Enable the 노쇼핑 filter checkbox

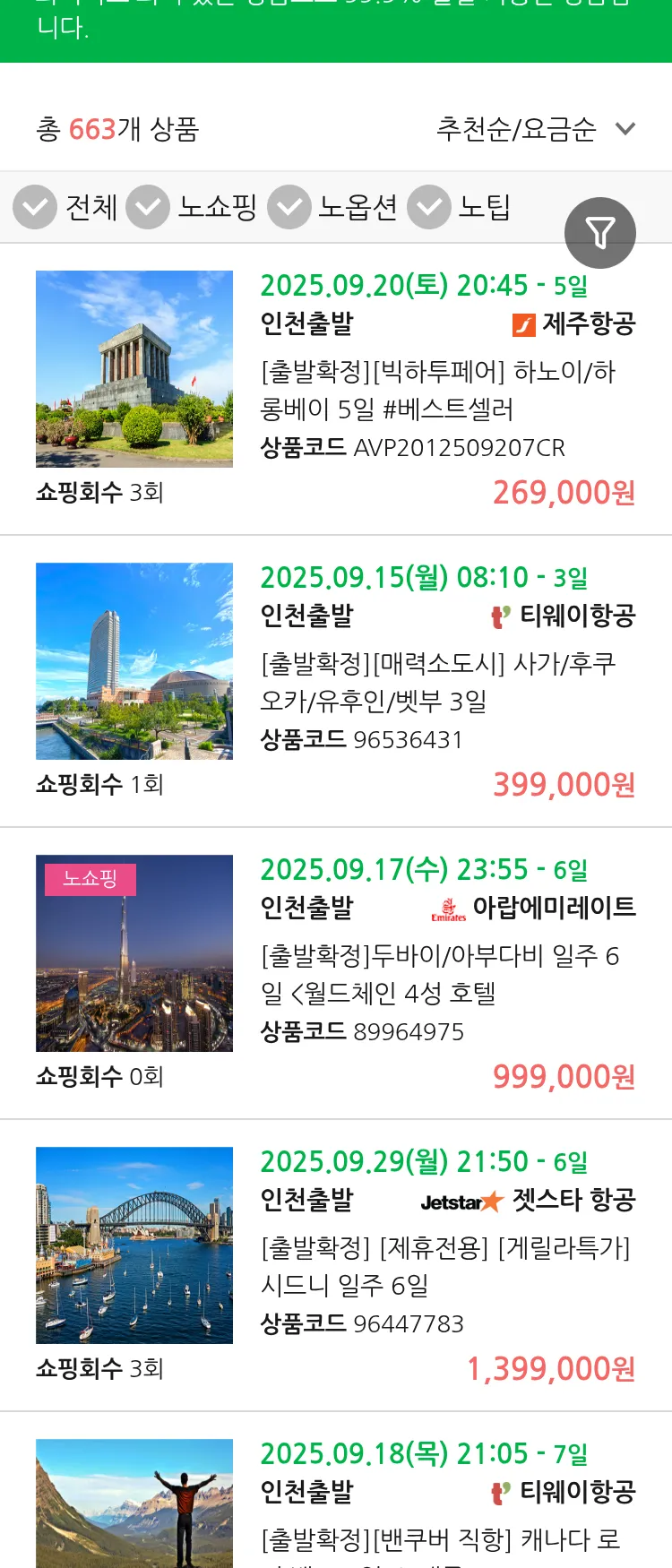pyautogui.click(x=148, y=207)
